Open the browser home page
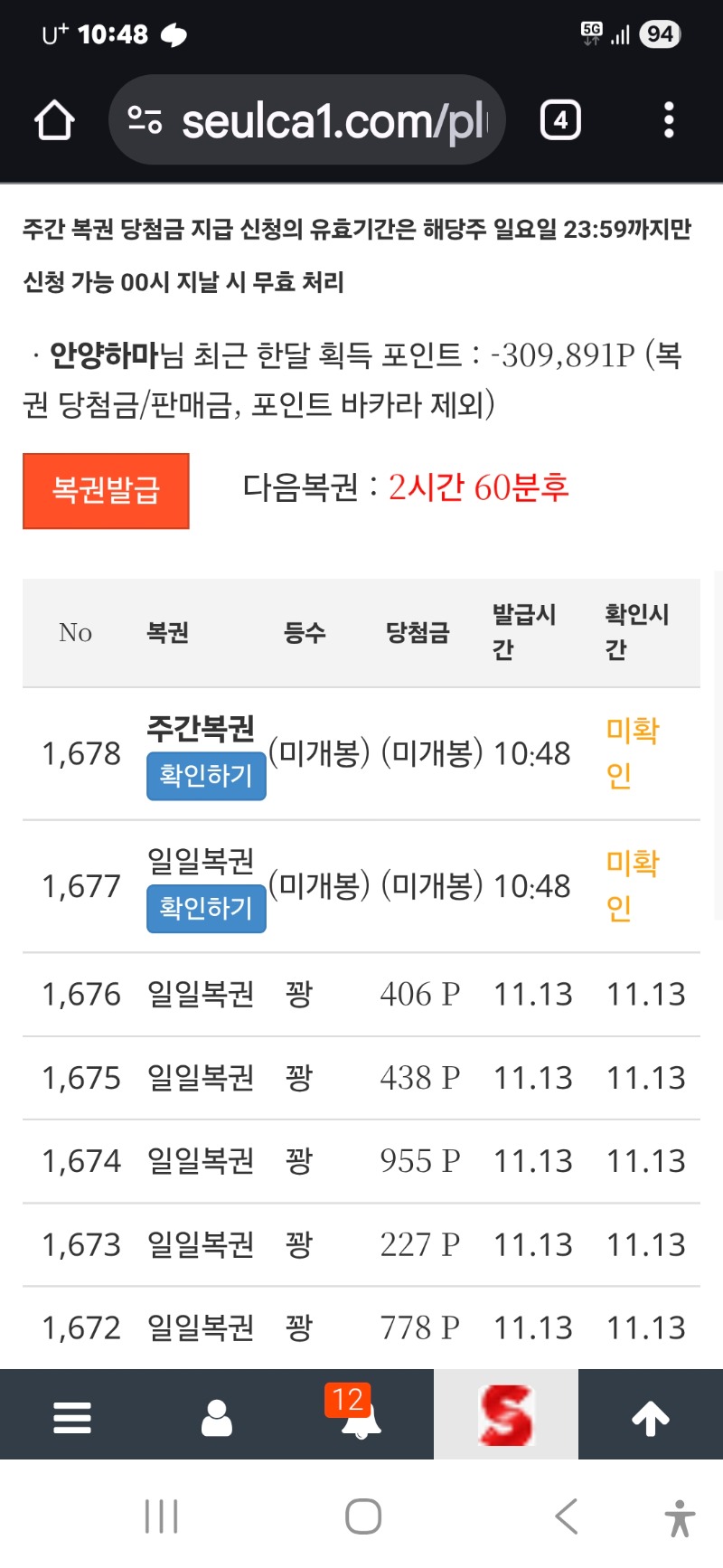 [x=54, y=120]
